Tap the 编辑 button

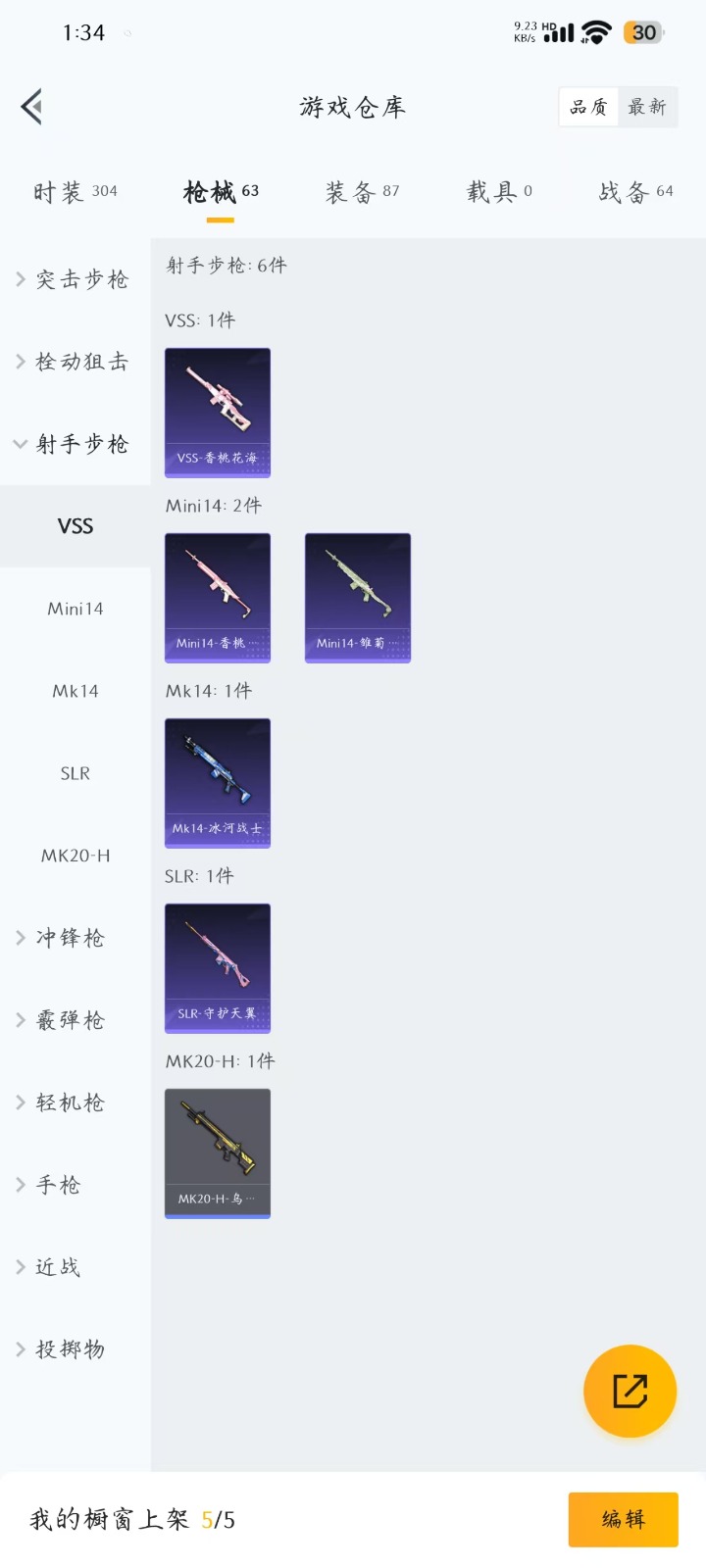point(623,1520)
